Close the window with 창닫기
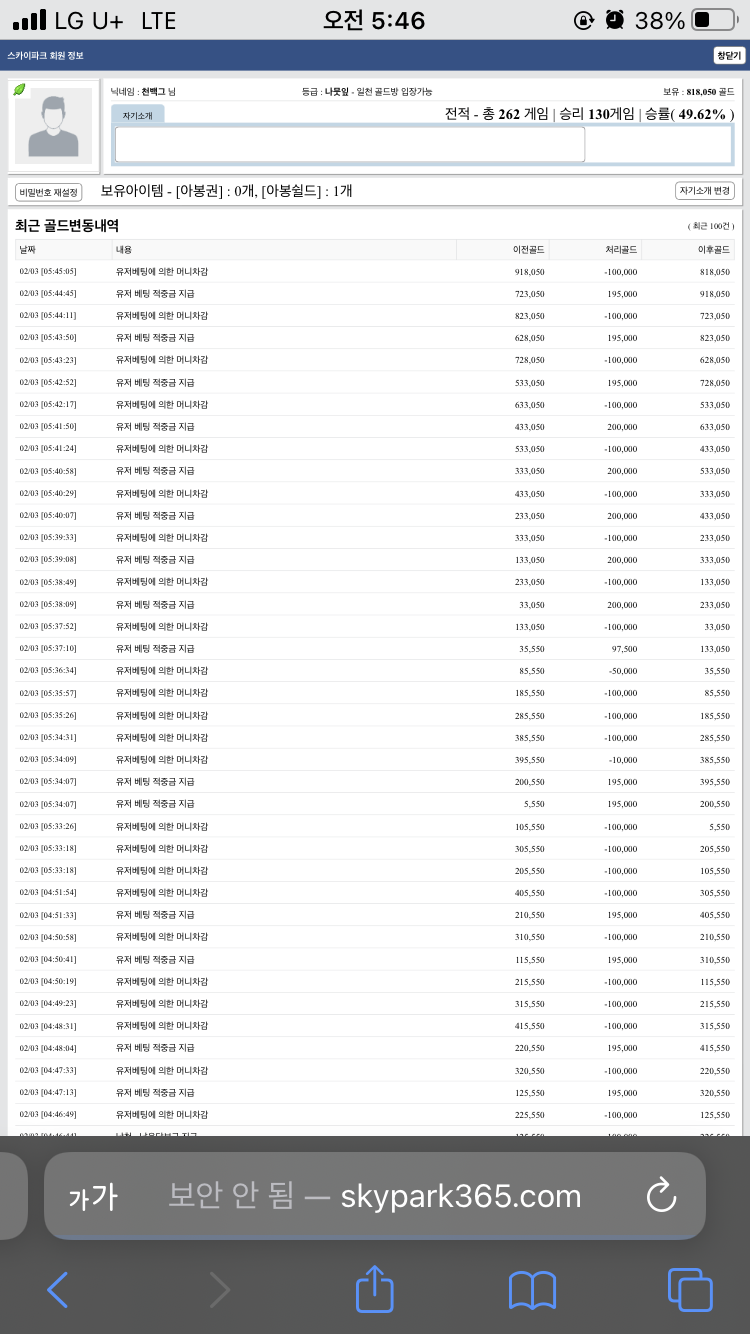 (729, 56)
